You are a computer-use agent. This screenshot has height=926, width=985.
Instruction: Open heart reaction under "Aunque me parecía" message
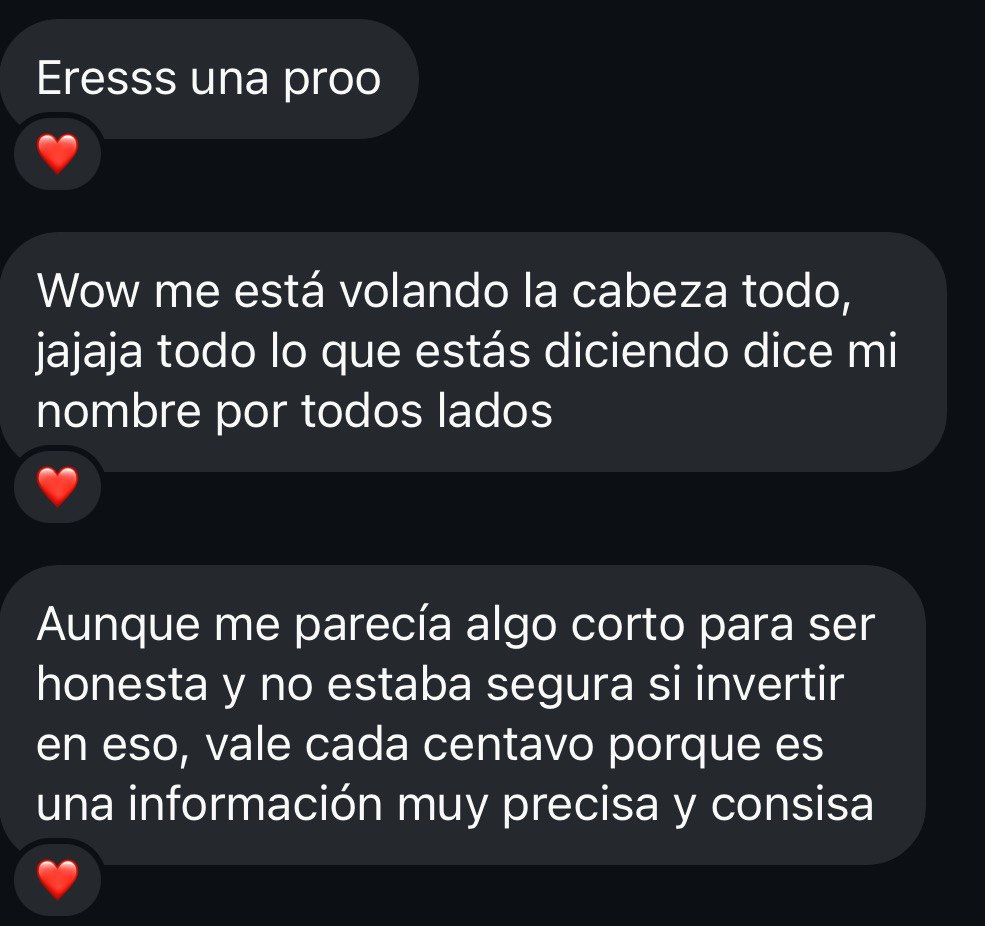tap(57, 880)
